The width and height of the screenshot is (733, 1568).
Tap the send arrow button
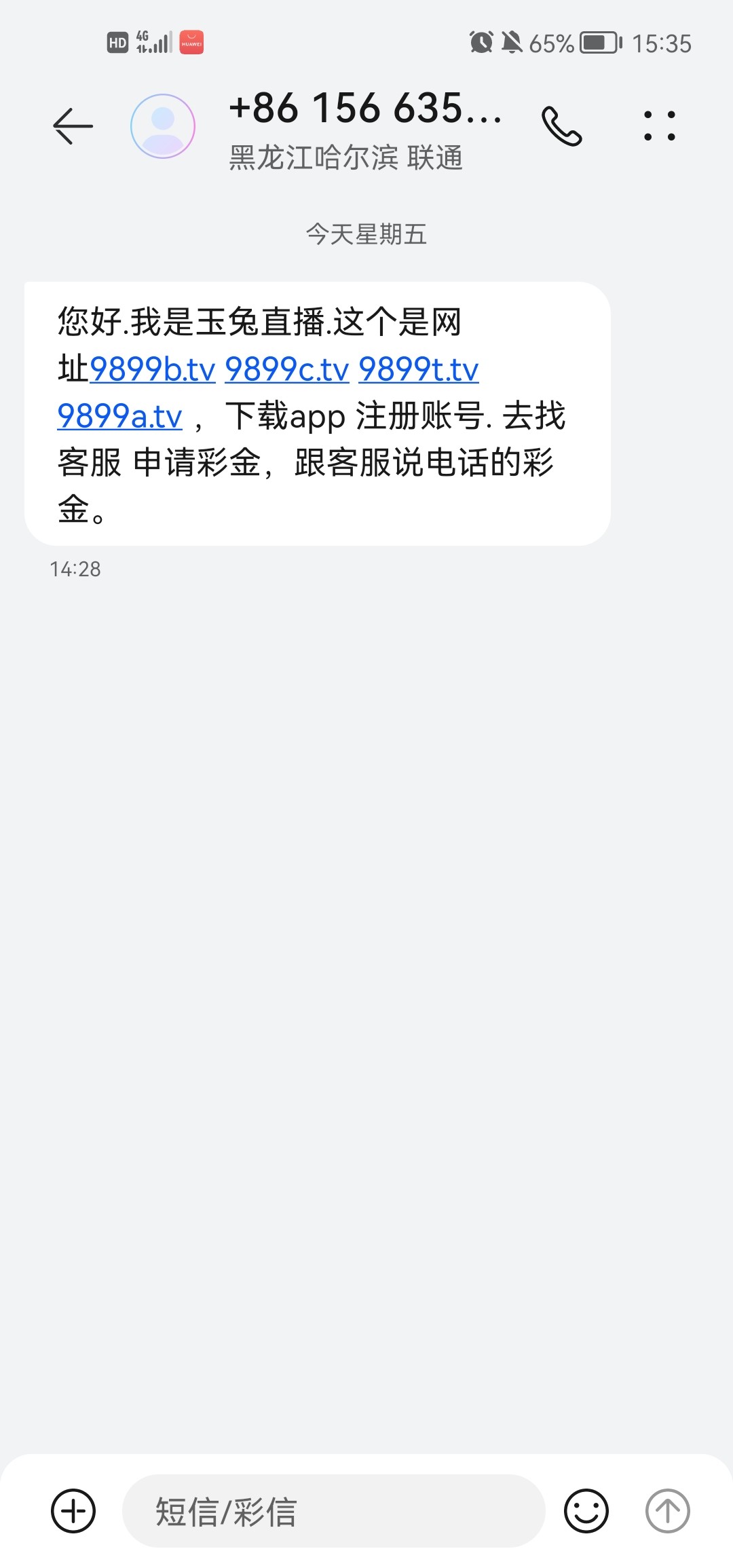667,1511
